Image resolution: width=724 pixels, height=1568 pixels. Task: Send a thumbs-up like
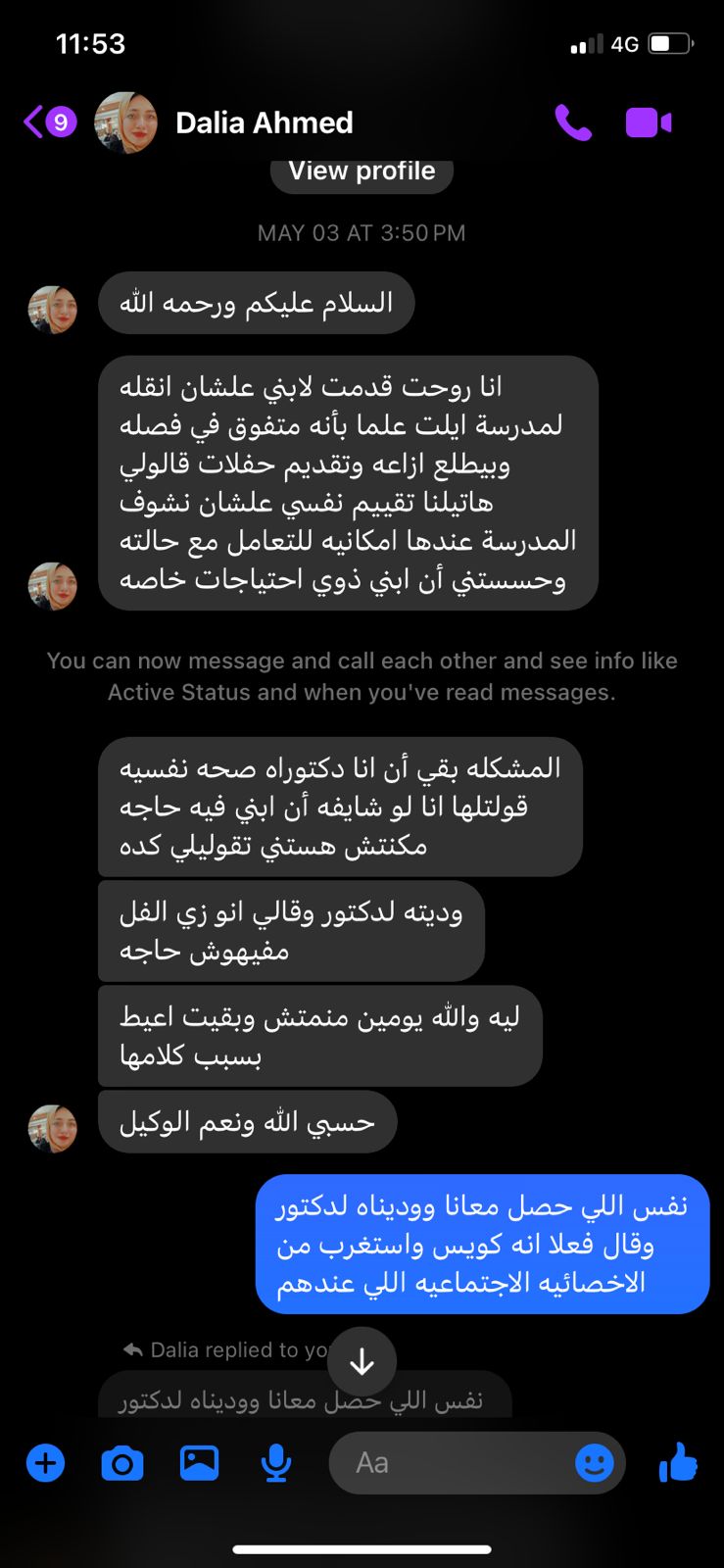coord(678,1463)
